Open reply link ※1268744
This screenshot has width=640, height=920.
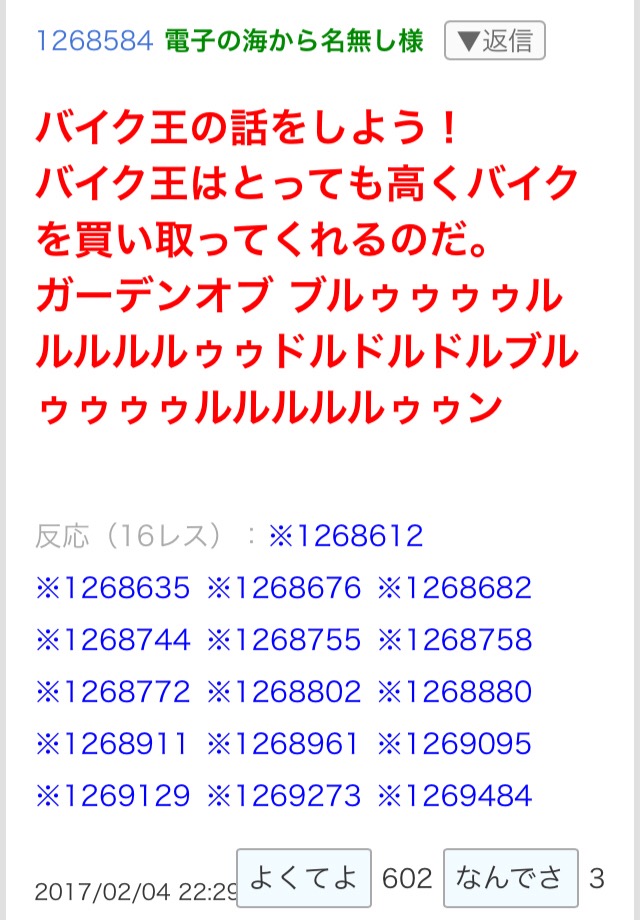coord(112,640)
